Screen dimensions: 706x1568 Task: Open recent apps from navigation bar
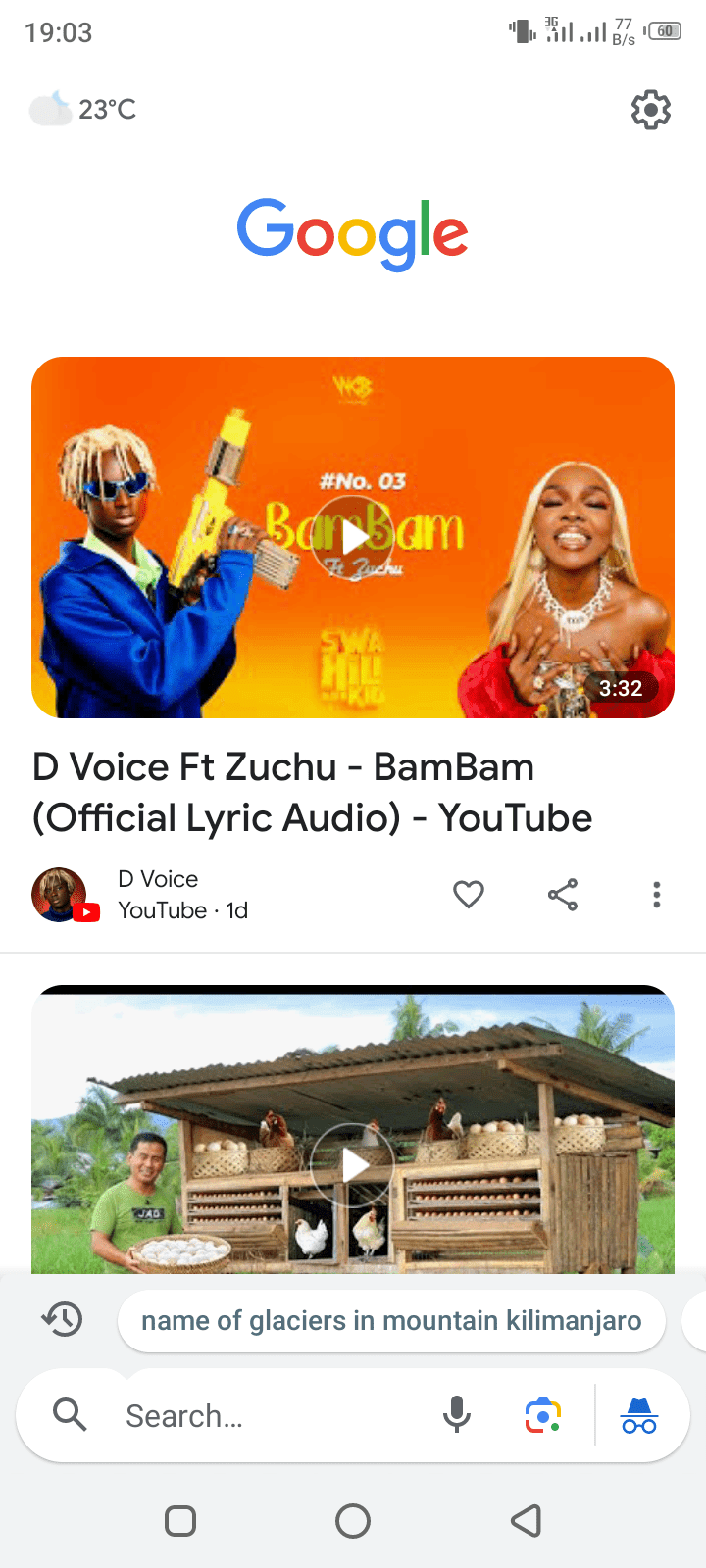(180, 1521)
